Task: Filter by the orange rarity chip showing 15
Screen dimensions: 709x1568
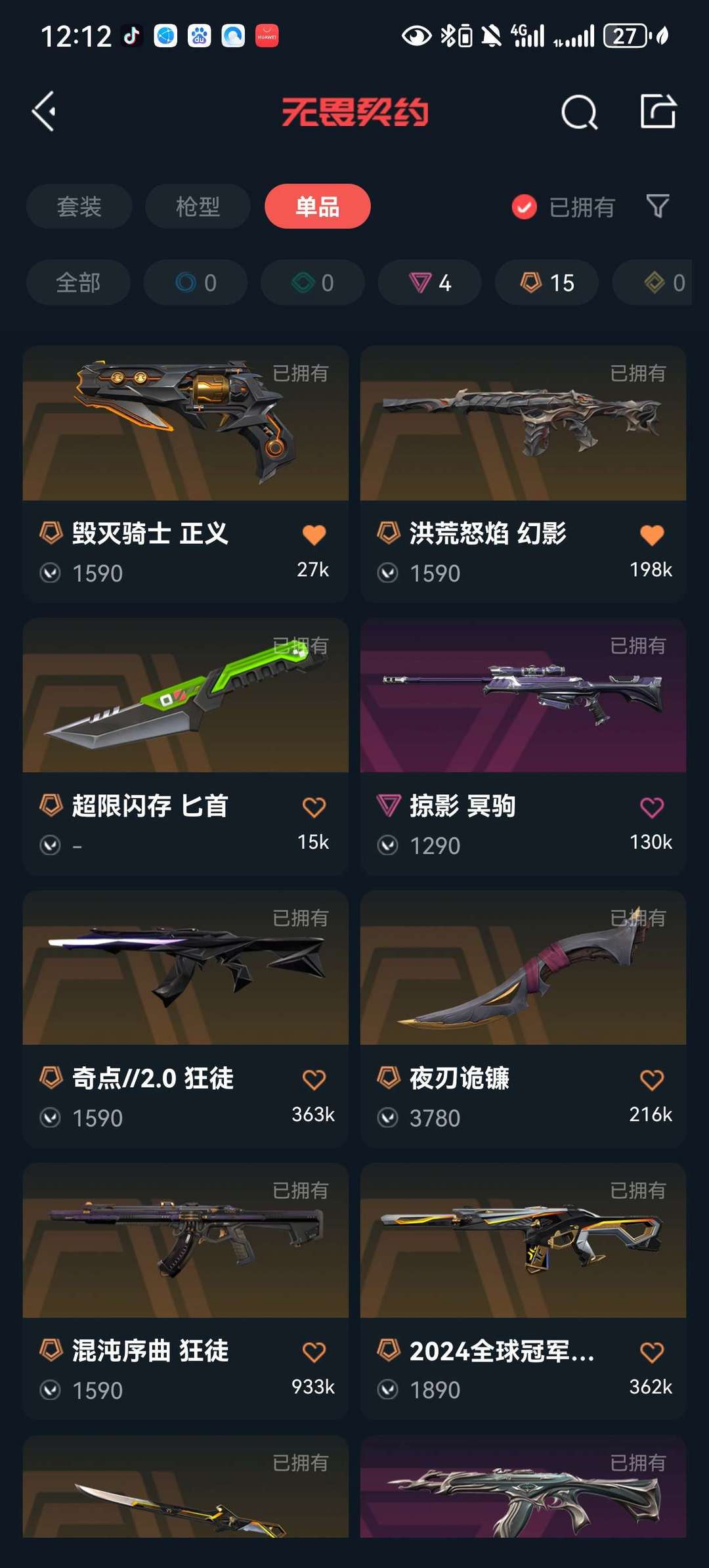Action: 547,282
